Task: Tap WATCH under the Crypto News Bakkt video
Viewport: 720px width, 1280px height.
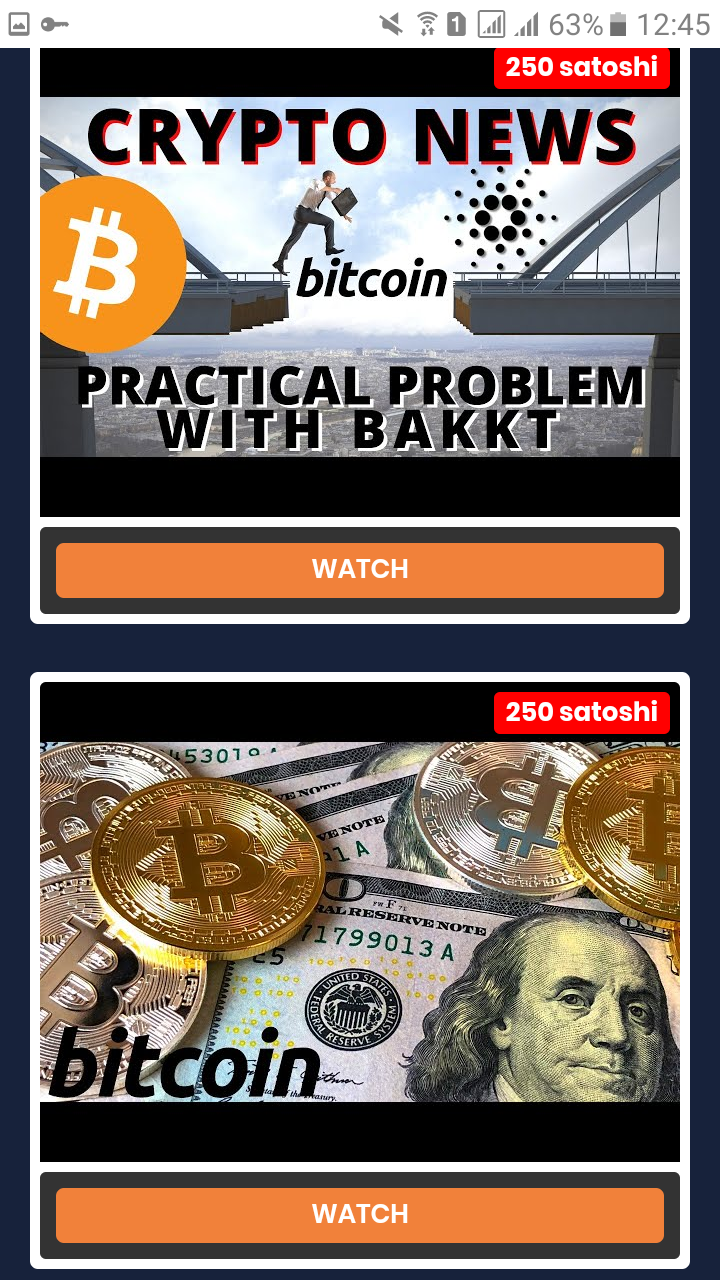Action: [x=360, y=570]
